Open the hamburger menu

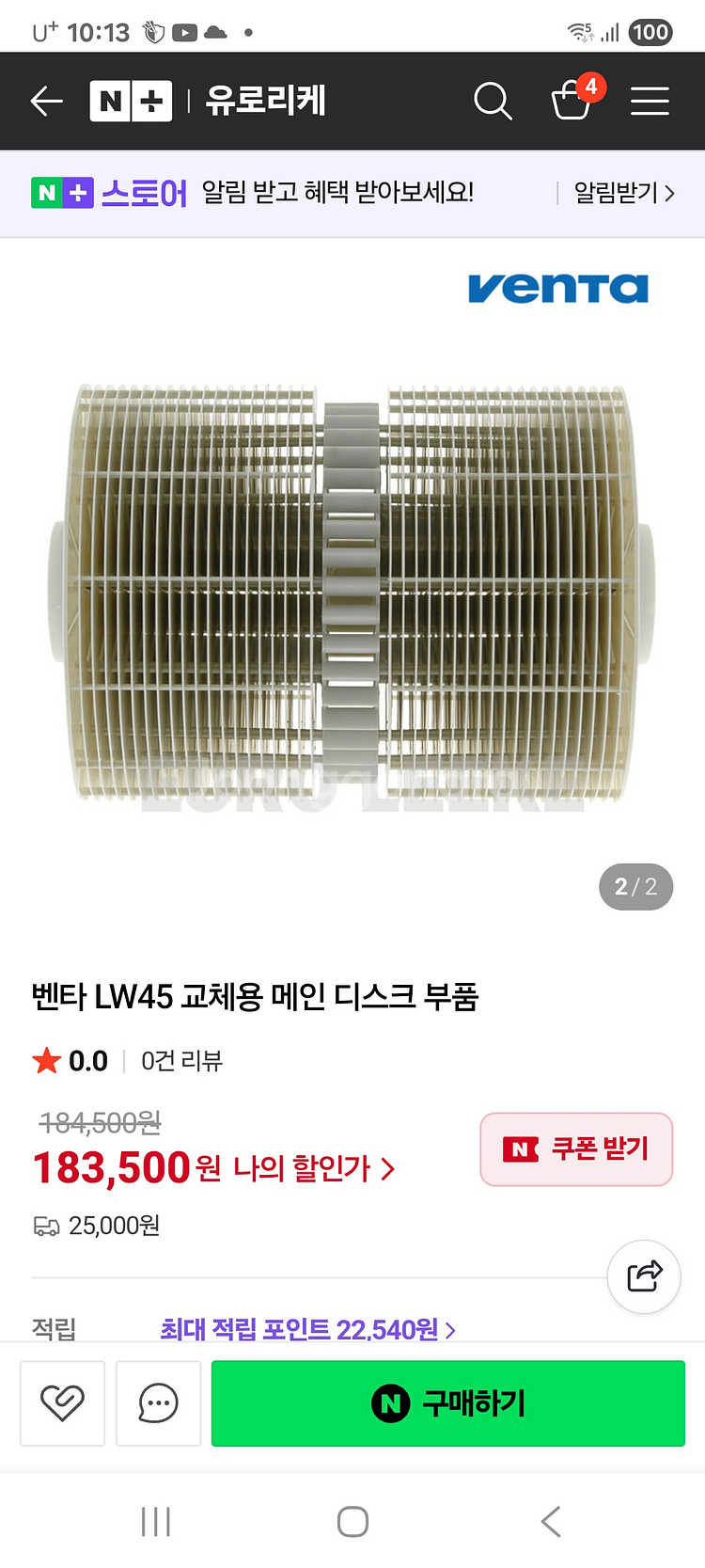pos(650,101)
